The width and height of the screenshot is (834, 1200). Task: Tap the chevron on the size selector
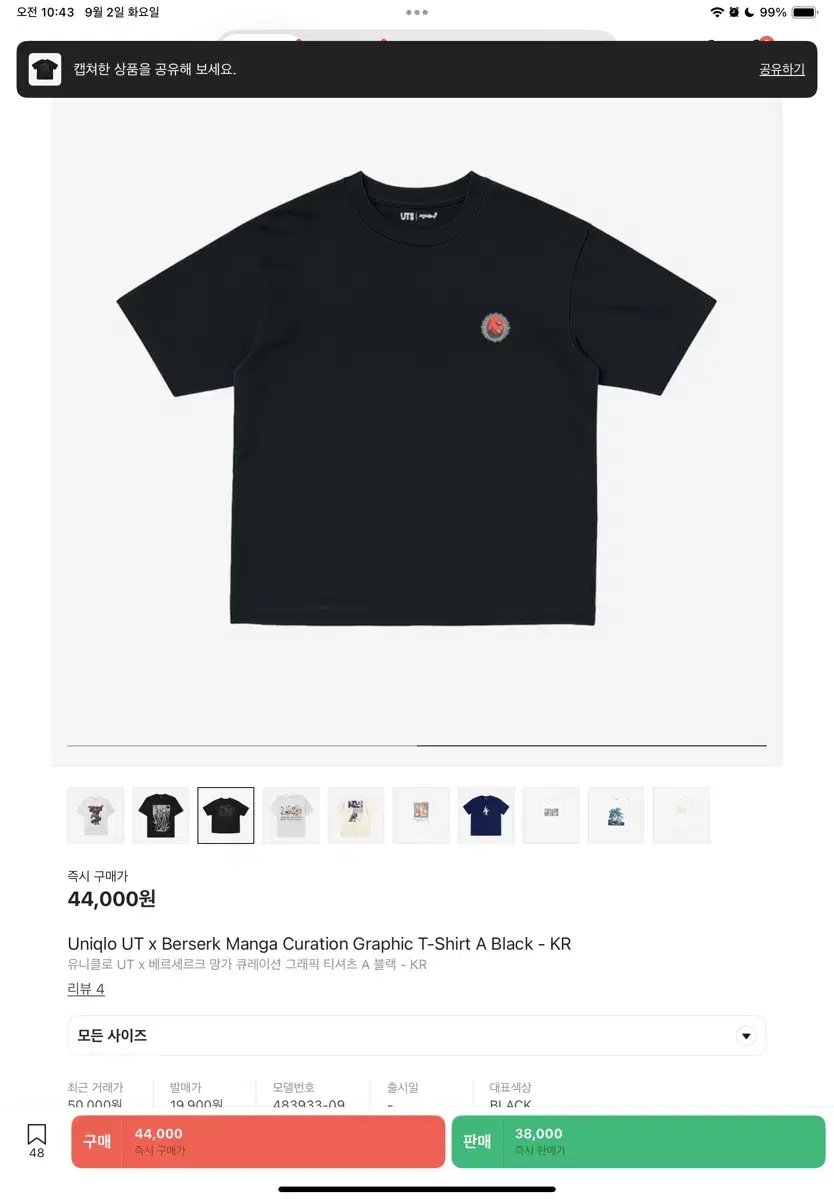745,1035
